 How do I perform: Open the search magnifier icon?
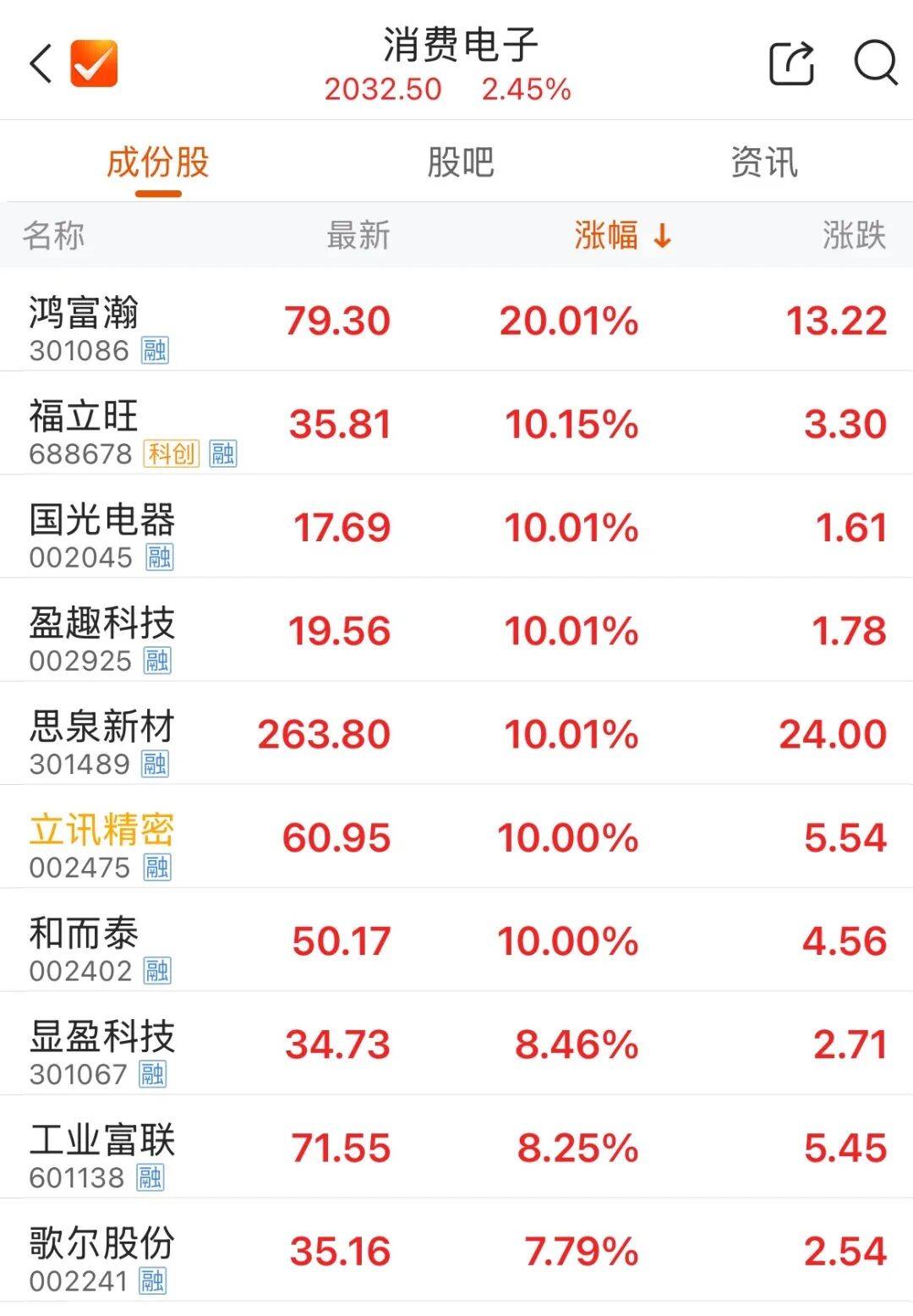pos(877,62)
